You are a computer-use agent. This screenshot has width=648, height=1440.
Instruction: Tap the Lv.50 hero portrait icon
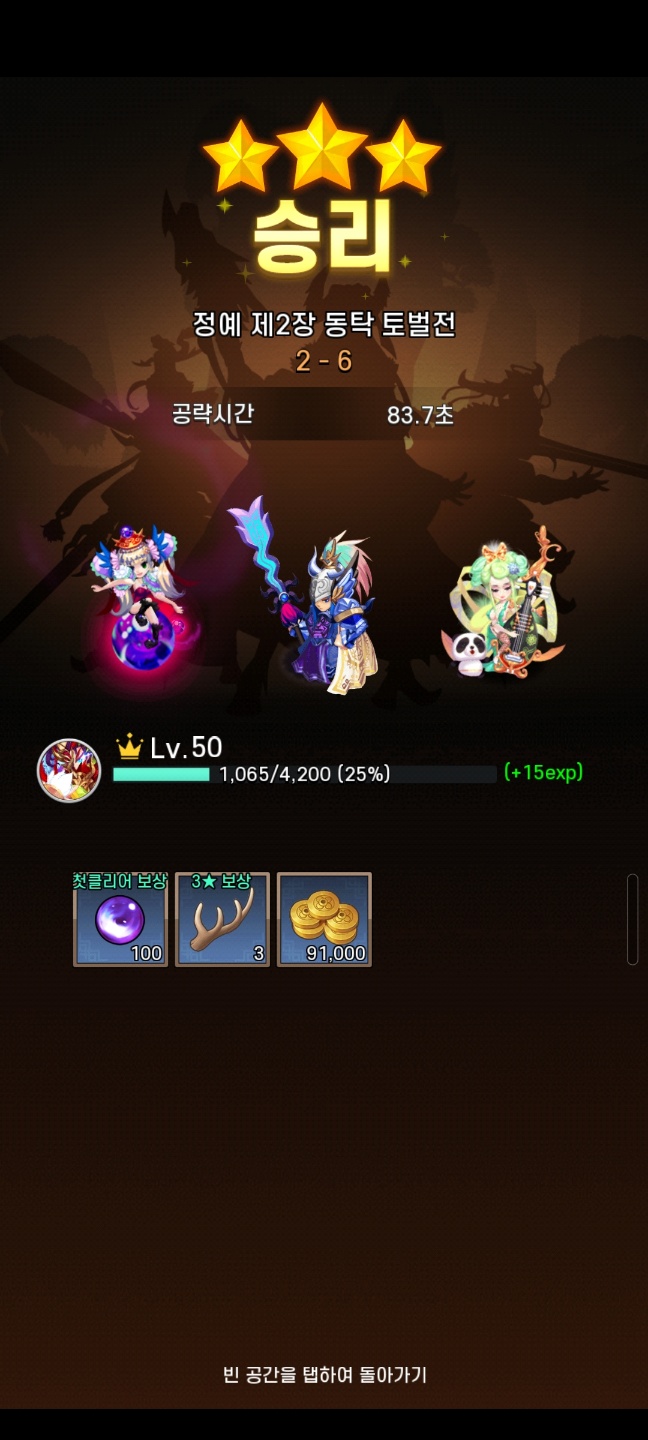pyautogui.click(x=69, y=771)
